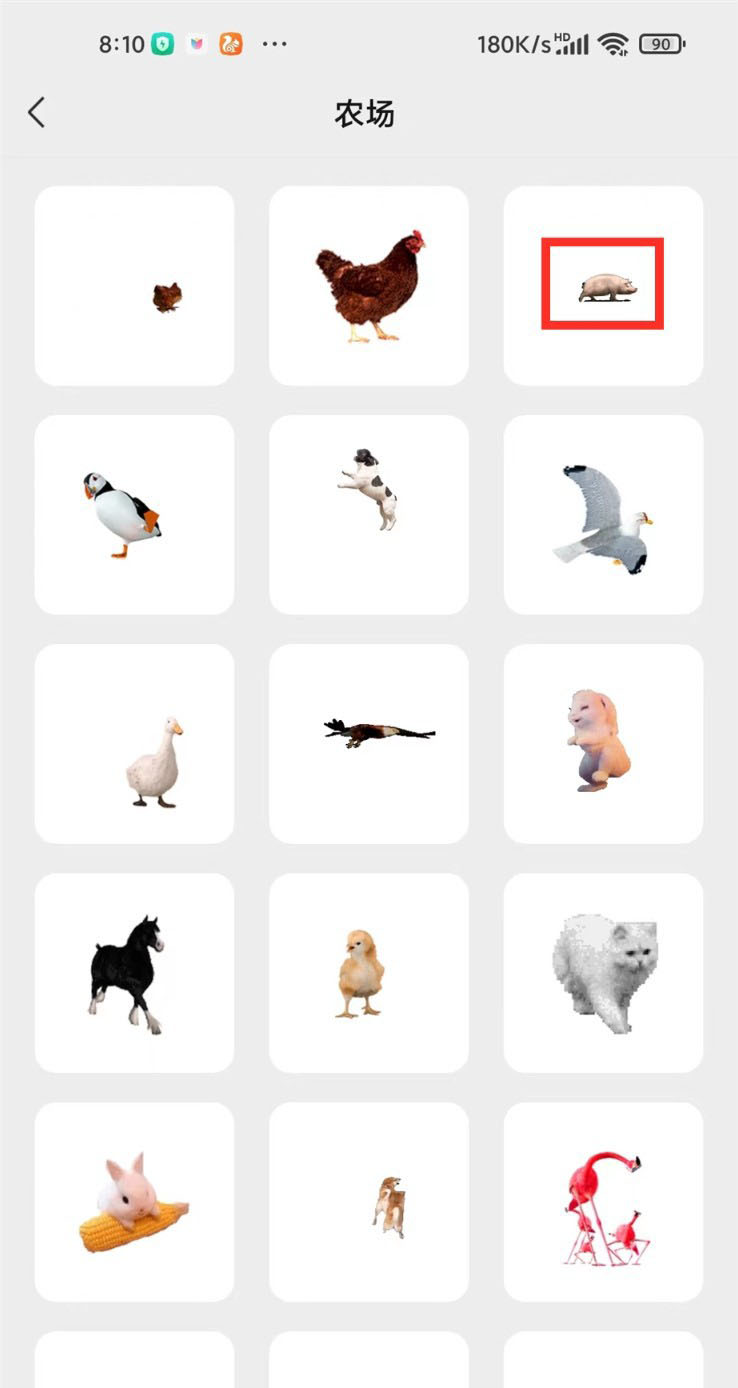Select the large brown hen sticker
The height and width of the screenshot is (1388, 738).
(369, 286)
